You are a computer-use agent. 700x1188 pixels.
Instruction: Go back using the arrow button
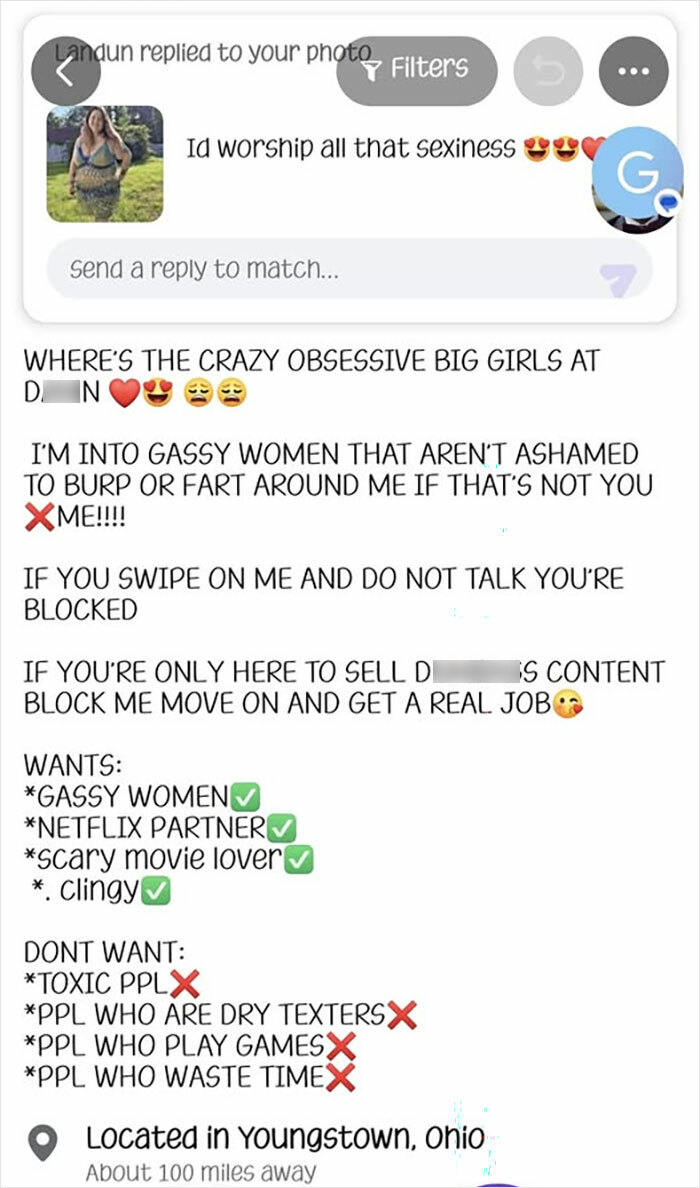pyautogui.click(x=66, y=72)
